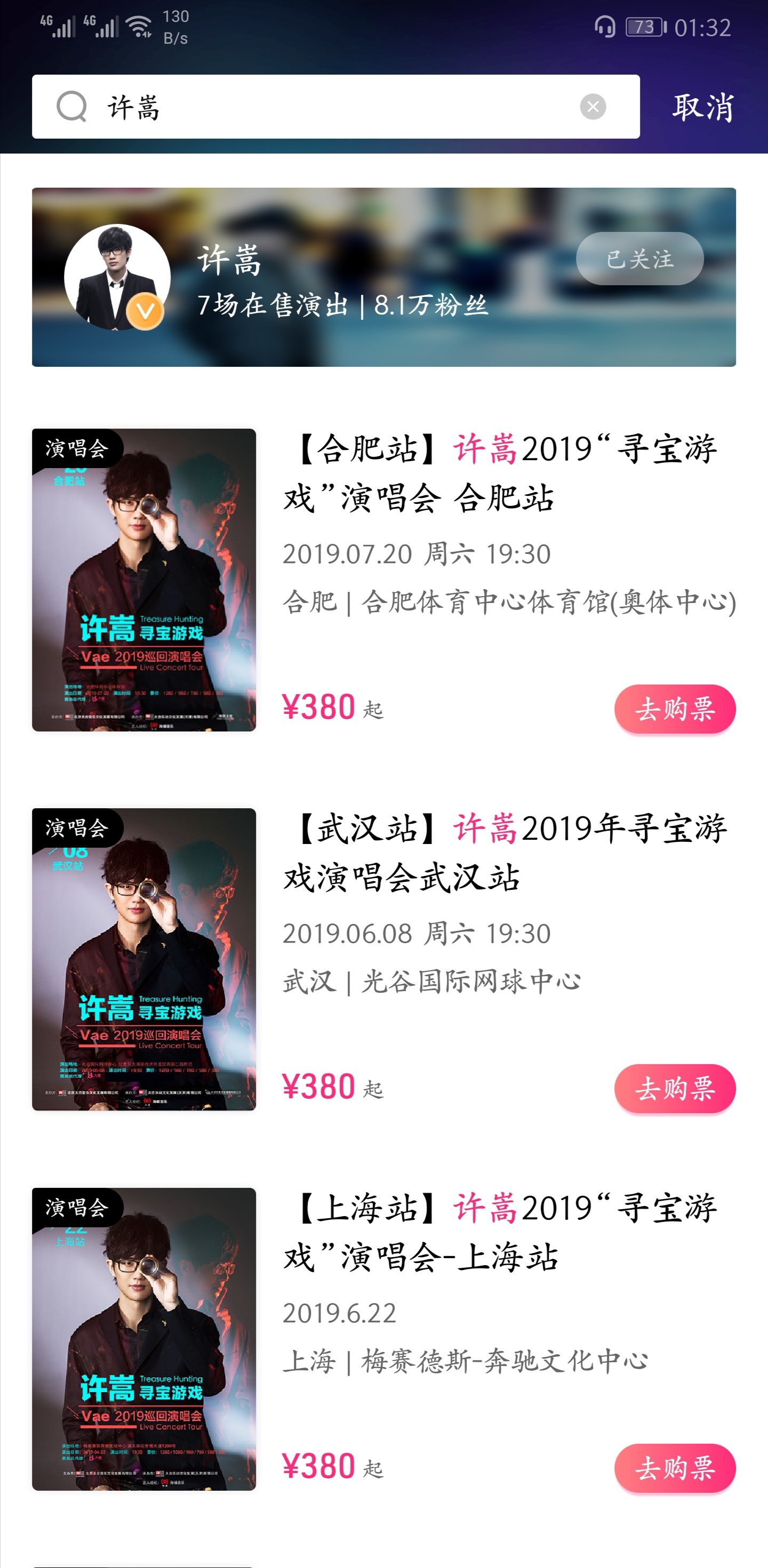Buy tickets for the 武汉站 concert

click(x=674, y=1088)
